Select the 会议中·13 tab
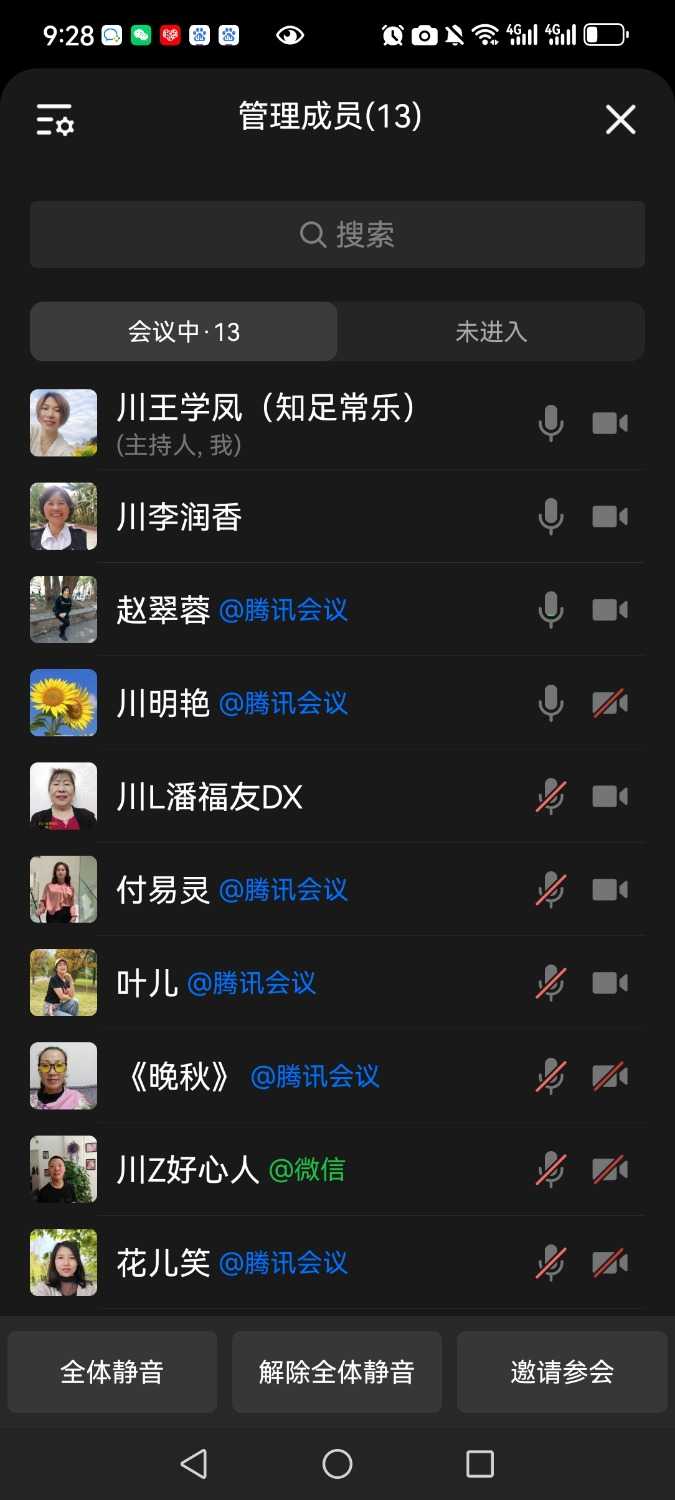675x1500 pixels. pos(184,332)
